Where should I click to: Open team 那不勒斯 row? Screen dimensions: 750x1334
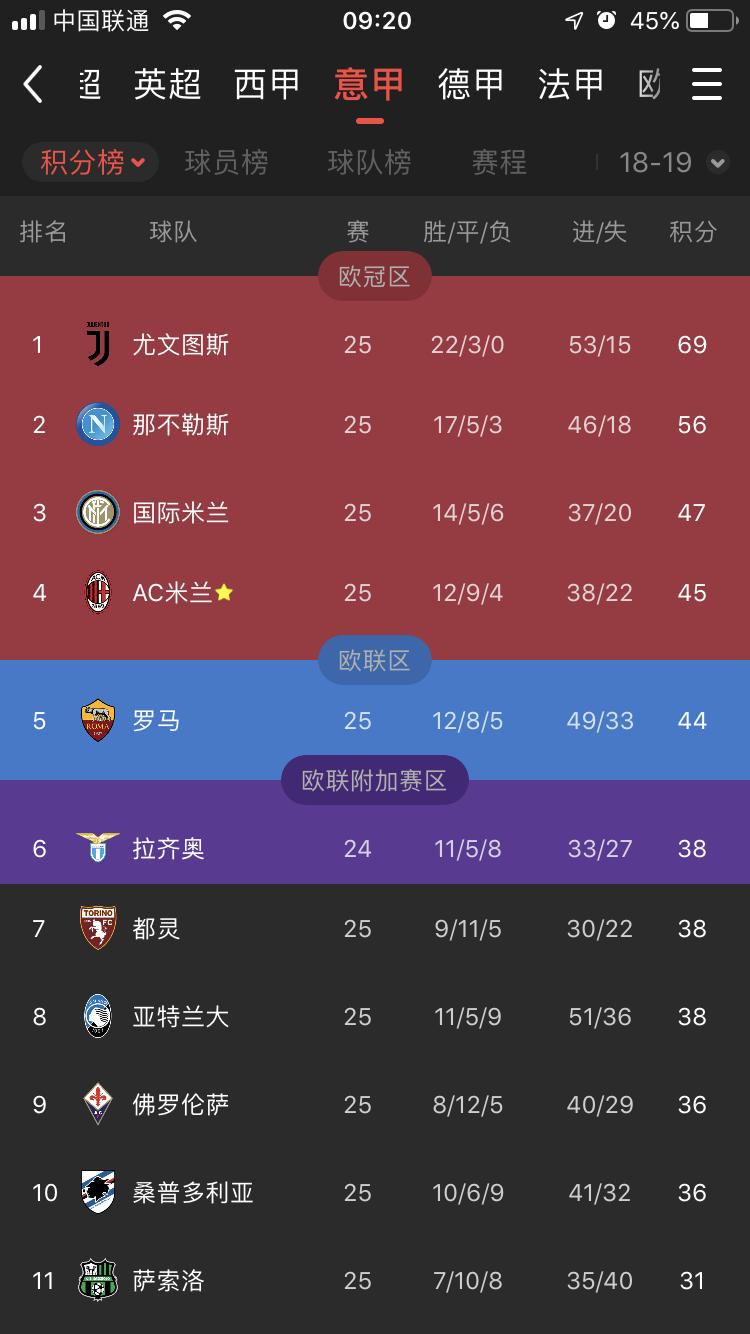click(180, 425)
